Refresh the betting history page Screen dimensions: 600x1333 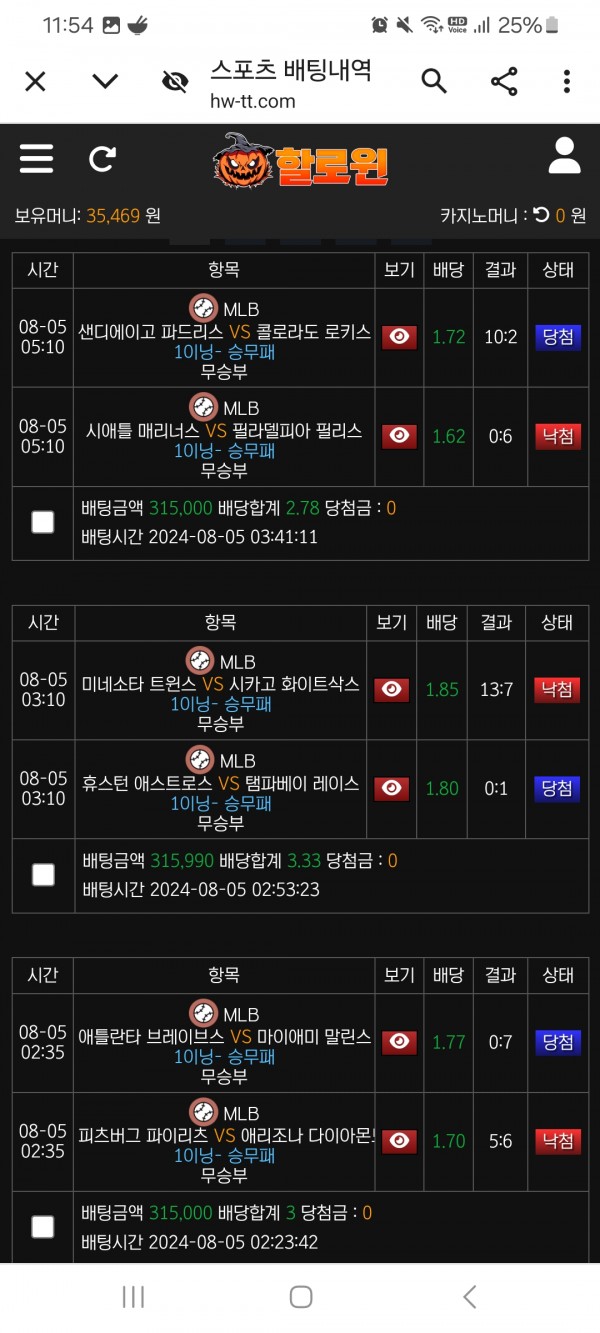tap(102, 159)
